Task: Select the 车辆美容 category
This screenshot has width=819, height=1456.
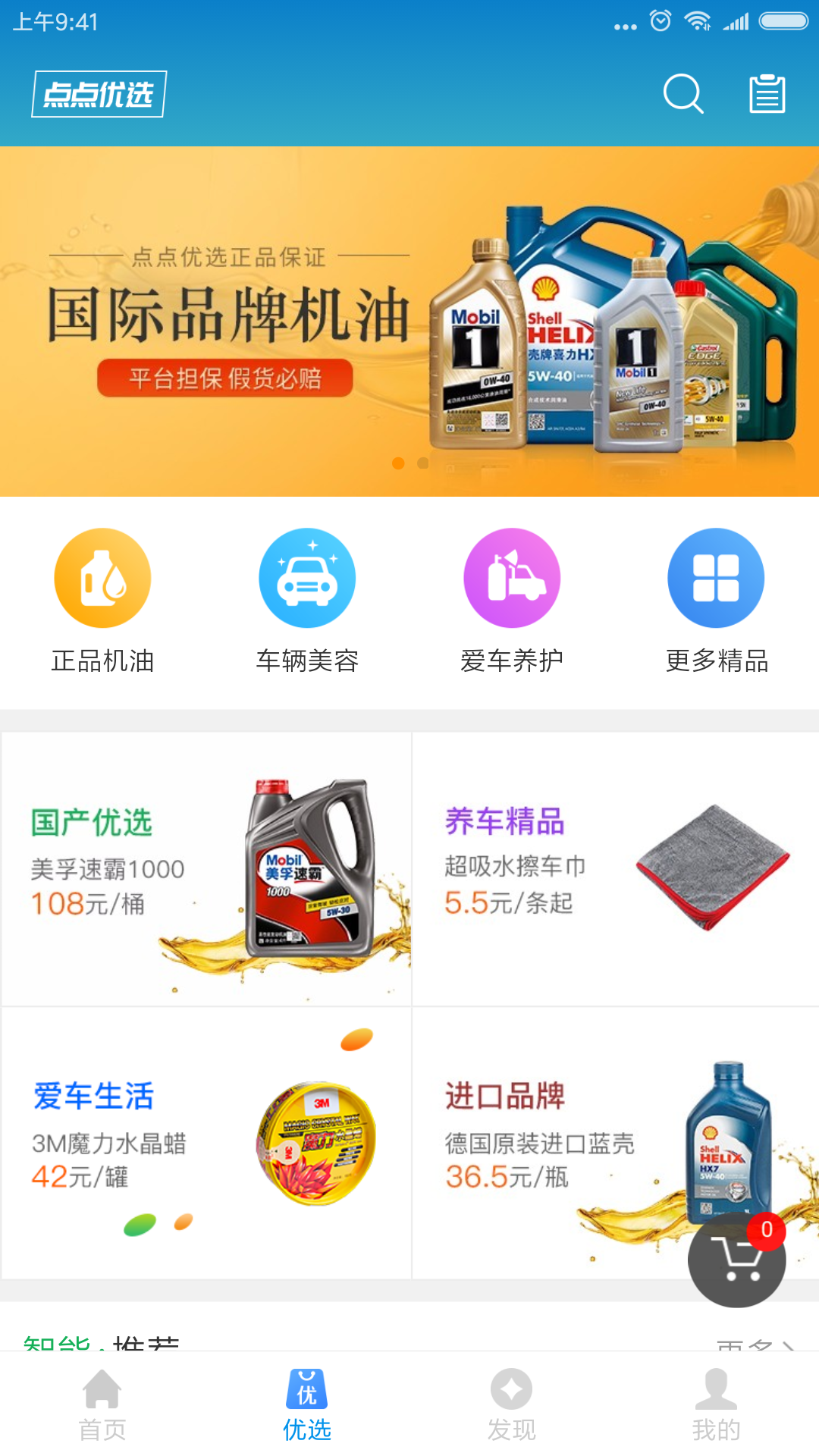Action: tap(307, 601)
